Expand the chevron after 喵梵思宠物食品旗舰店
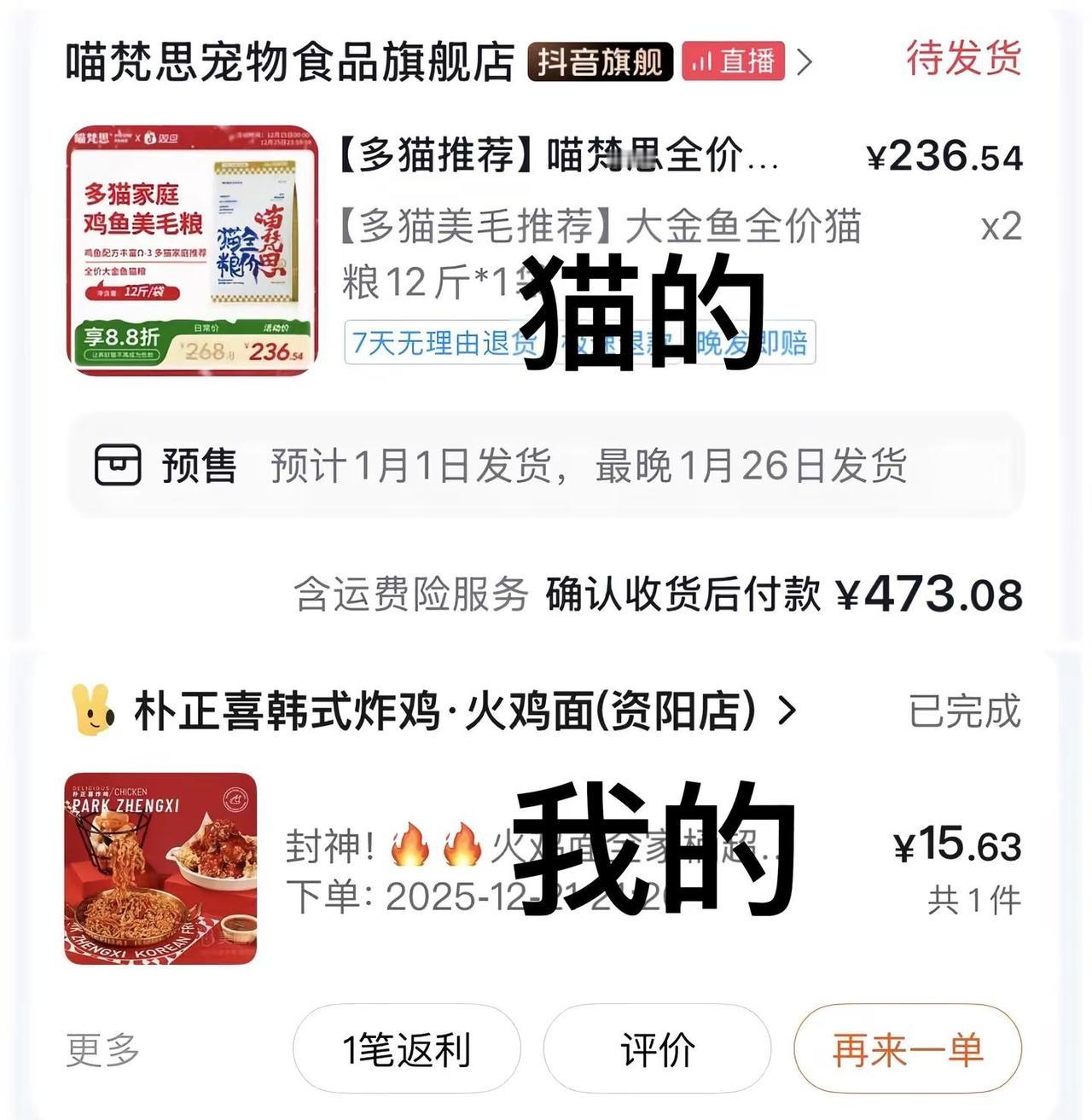Screen dimensions: 1092x1120 pyautogui.click(x=803, y=61)
